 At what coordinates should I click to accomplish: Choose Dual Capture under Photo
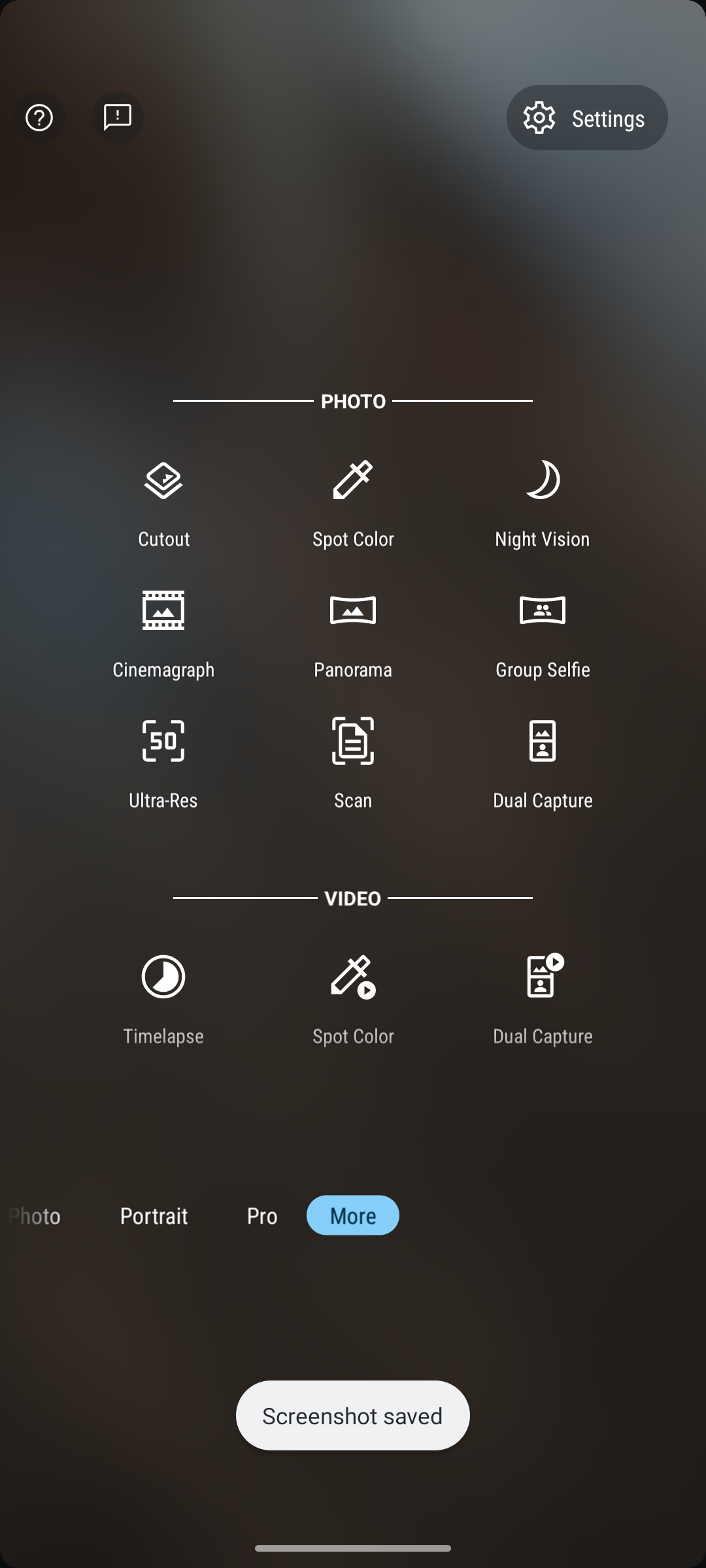[x=543, y=765]
